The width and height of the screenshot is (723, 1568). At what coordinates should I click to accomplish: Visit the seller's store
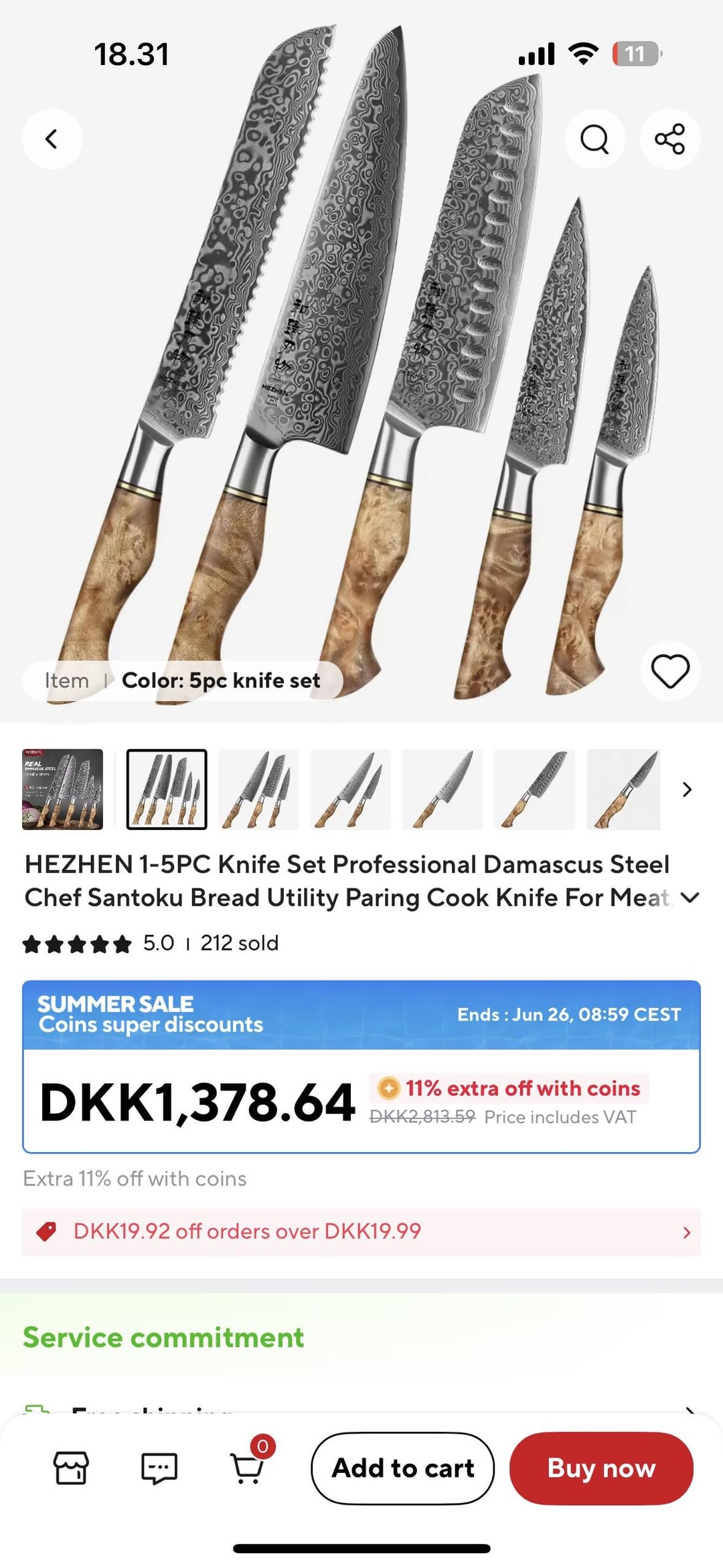[x=71, y=1468]
